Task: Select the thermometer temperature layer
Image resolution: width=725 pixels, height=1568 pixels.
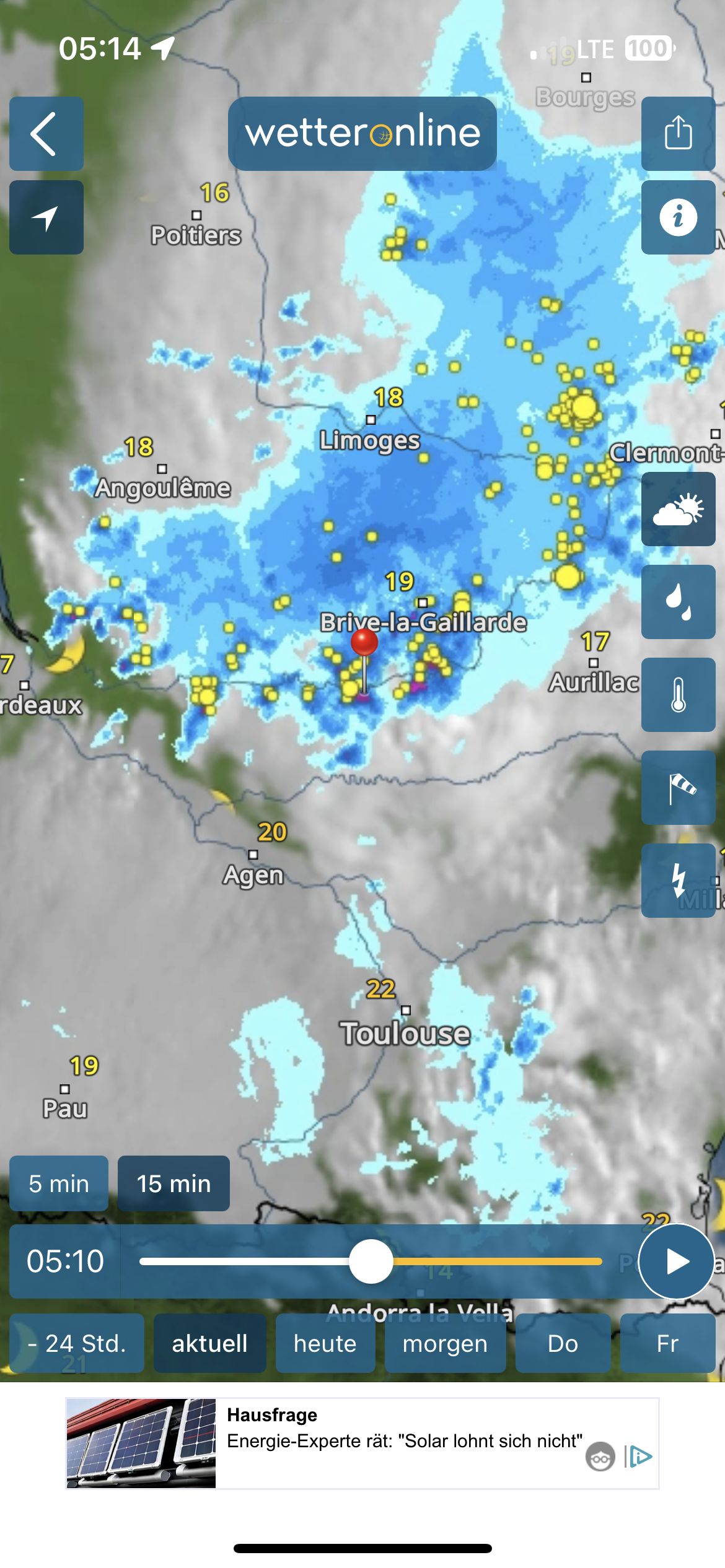Action: [678, 695]
